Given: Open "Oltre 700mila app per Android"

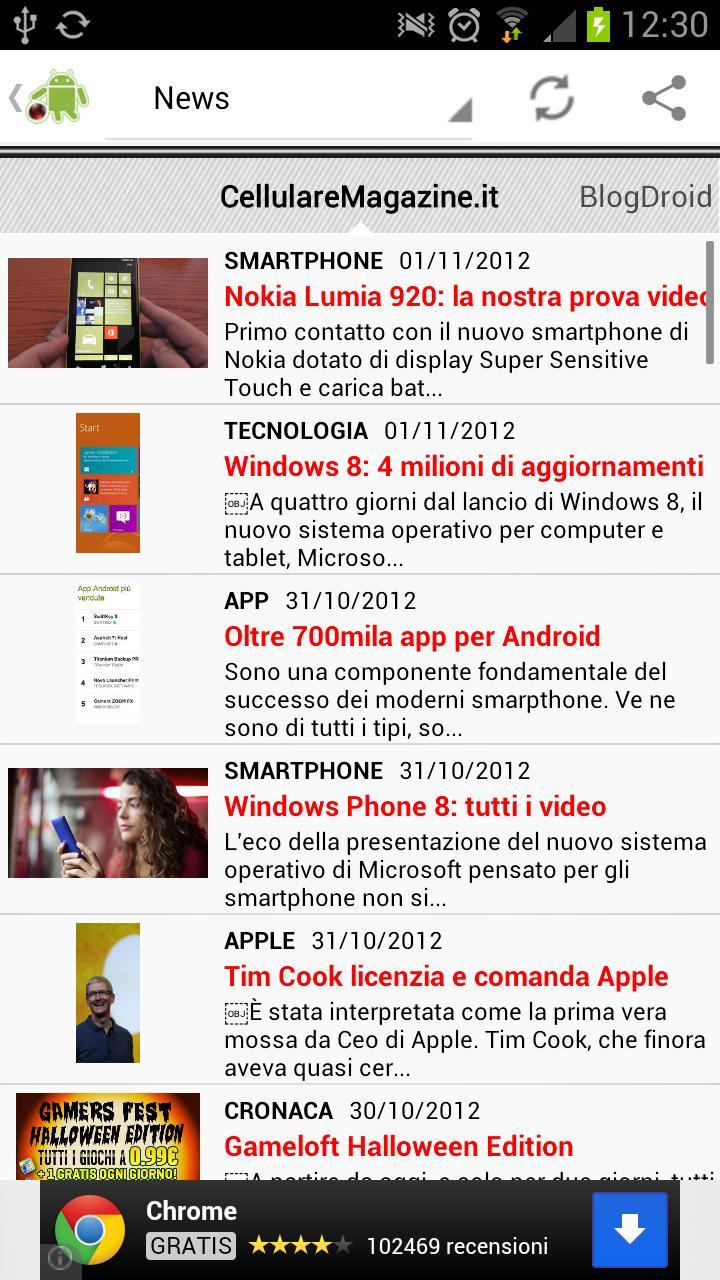Looking at the screenshot, I should [x=412, y=635].
